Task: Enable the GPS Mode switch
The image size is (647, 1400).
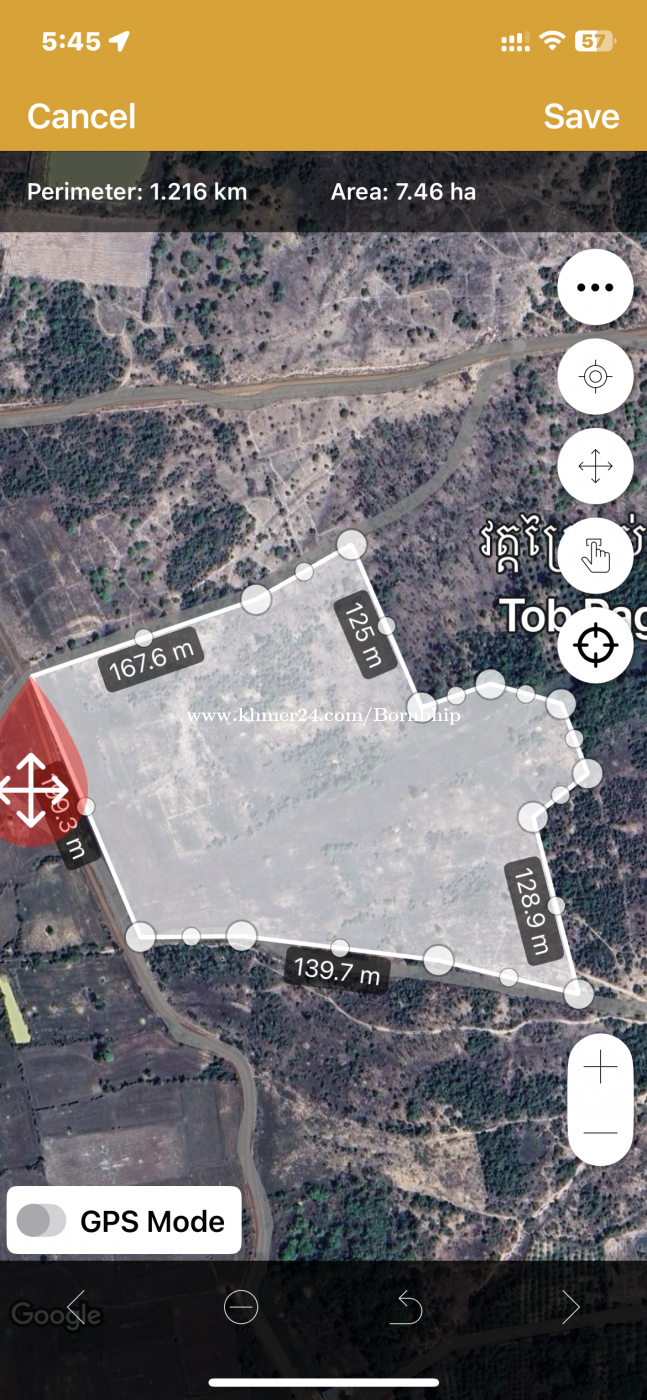Action: pos(43,1221)
